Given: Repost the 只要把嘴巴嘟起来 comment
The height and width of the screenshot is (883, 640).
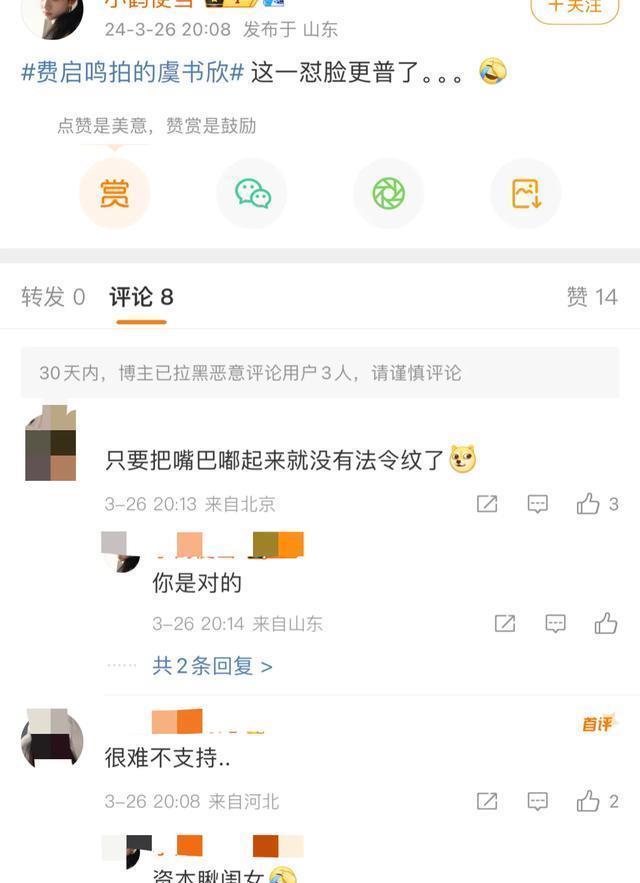Looking at the screenshot, I should tap(487, 504).
